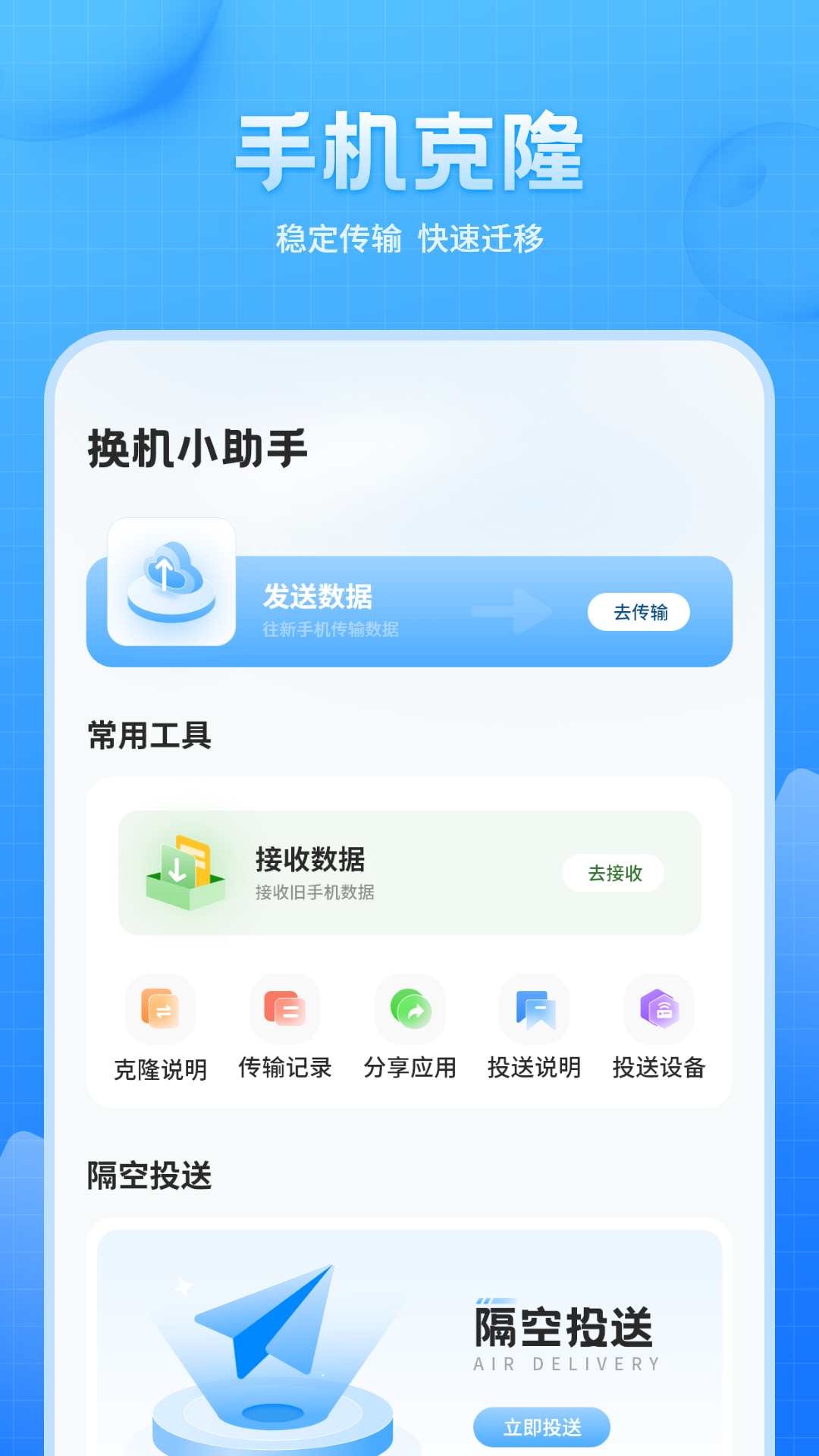Tap the 换机小助手 section heading

201,446
